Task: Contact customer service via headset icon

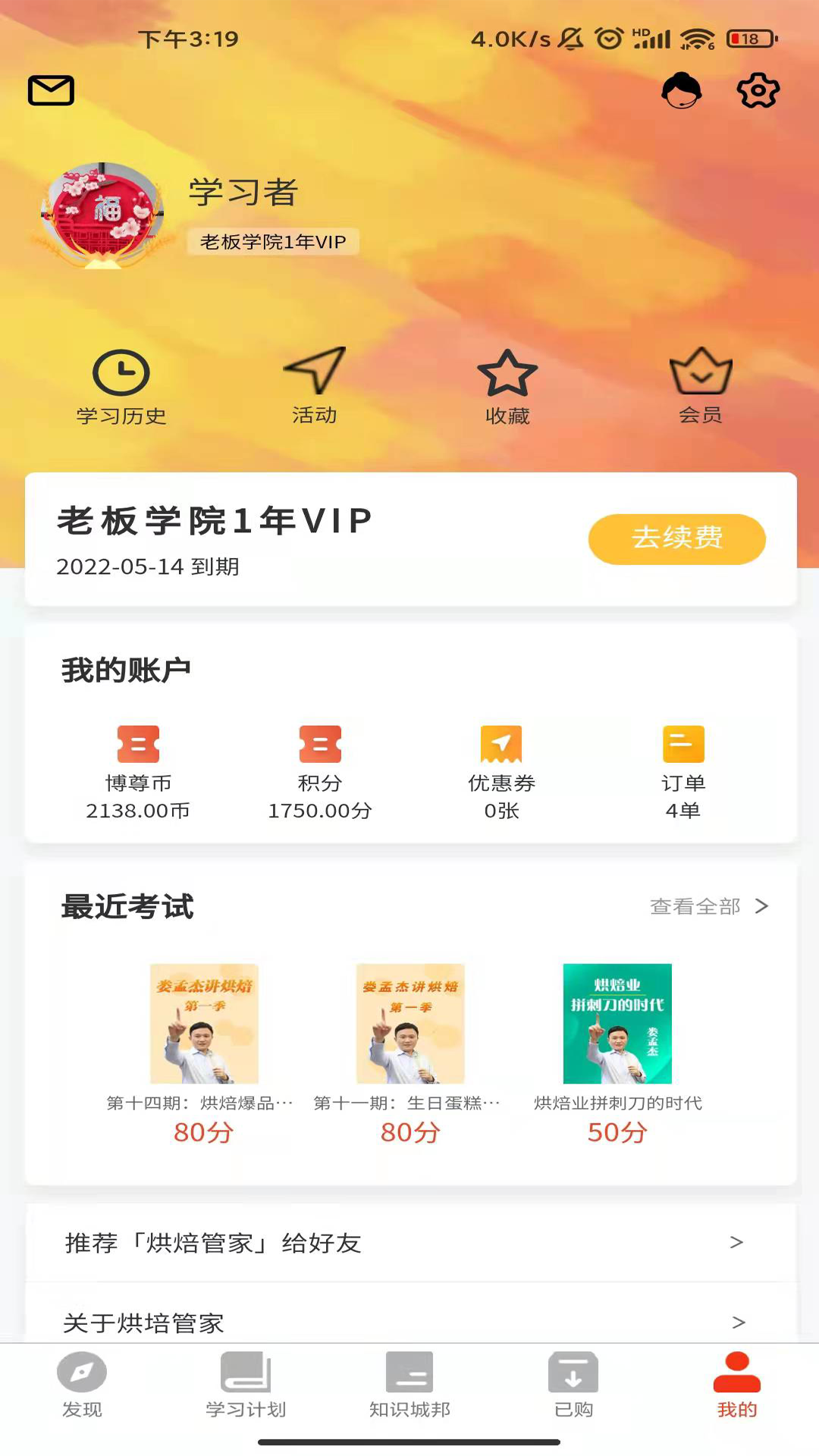Action: coord(681,91)
